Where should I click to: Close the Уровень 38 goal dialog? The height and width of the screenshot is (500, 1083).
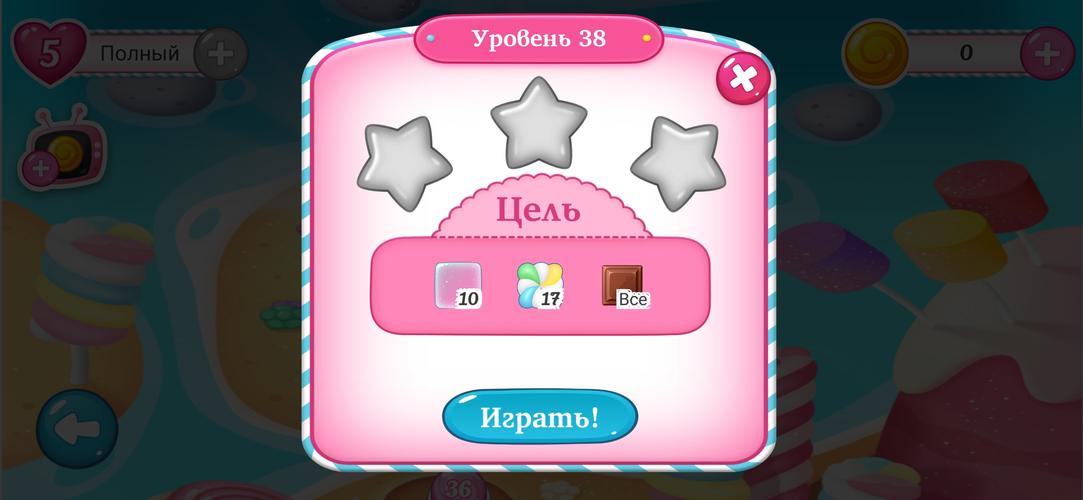click(x=743, y=78)
